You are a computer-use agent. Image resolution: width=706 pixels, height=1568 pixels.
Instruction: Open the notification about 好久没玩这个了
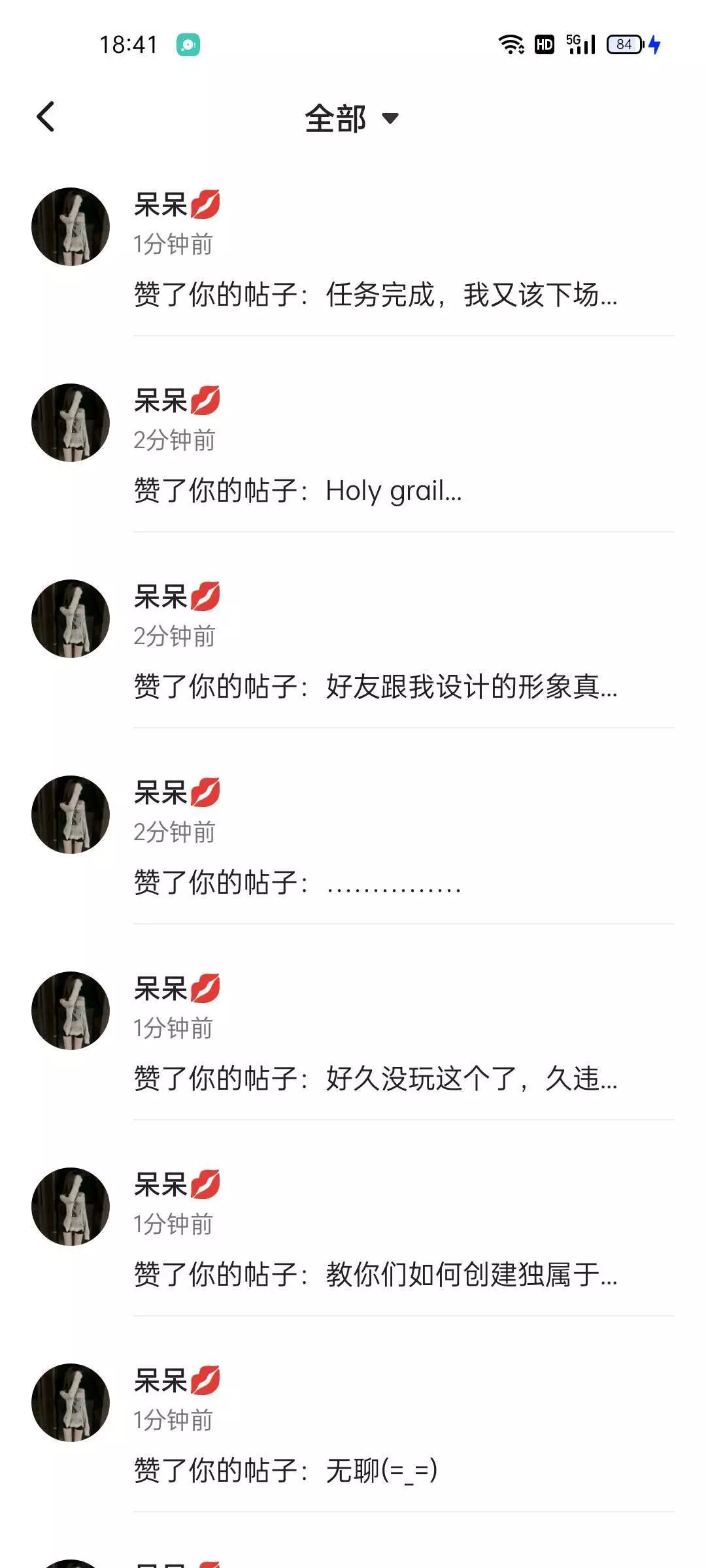375,1079
